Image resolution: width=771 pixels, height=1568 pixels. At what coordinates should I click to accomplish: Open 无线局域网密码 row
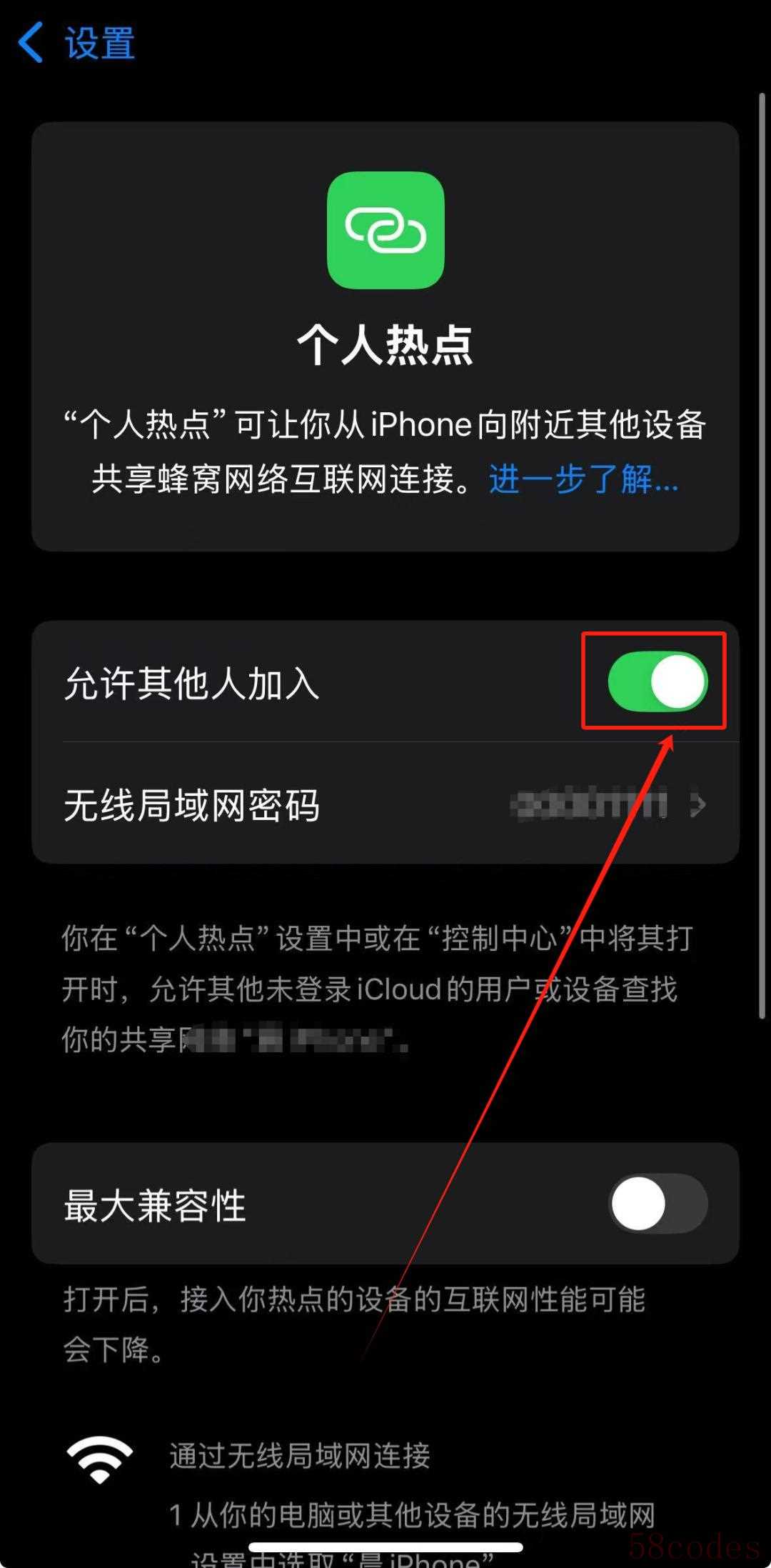[x=385, y=805]
